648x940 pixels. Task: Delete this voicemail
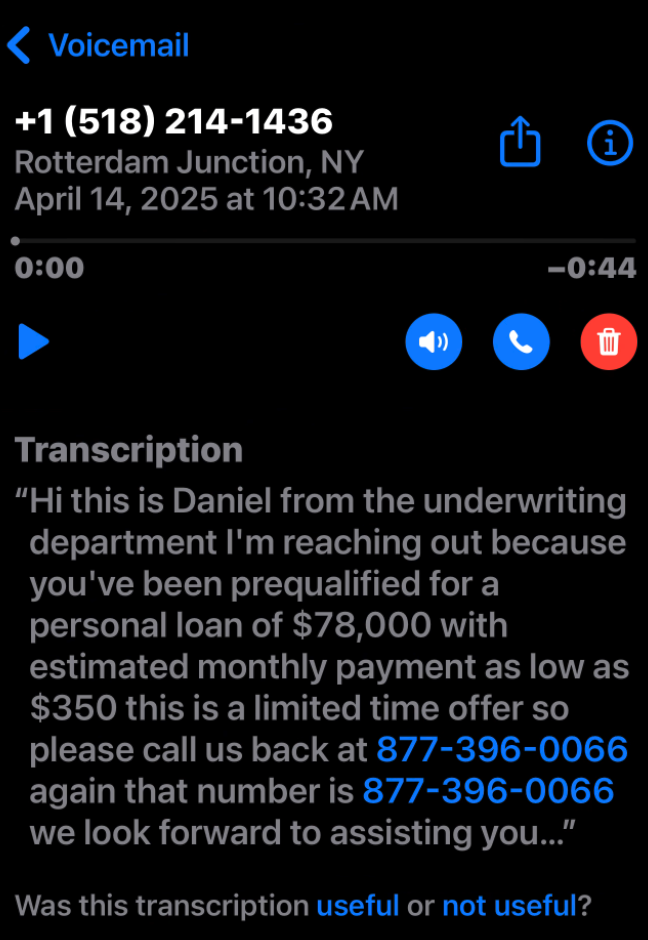(608, 343)
